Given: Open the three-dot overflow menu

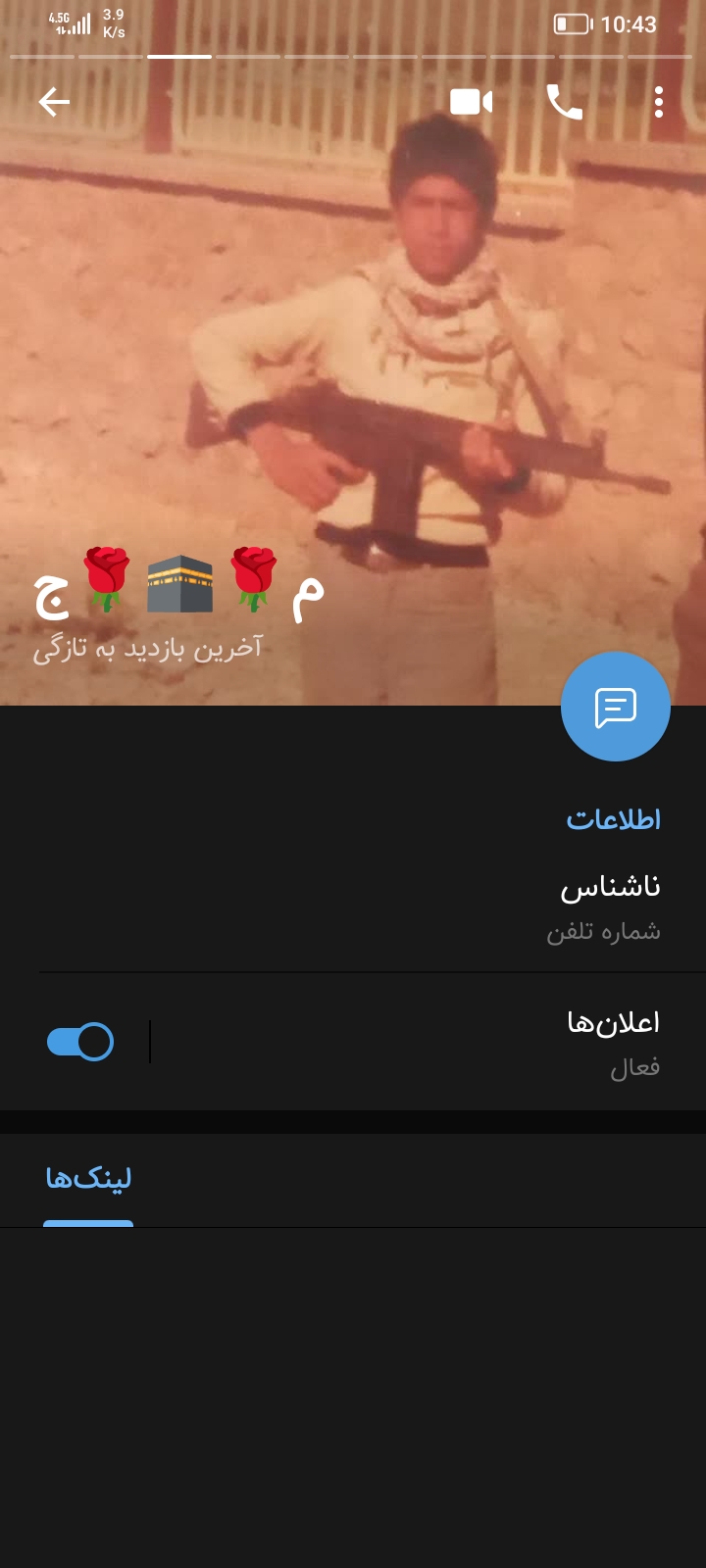Looking at the screenshot, I should 659,102.
